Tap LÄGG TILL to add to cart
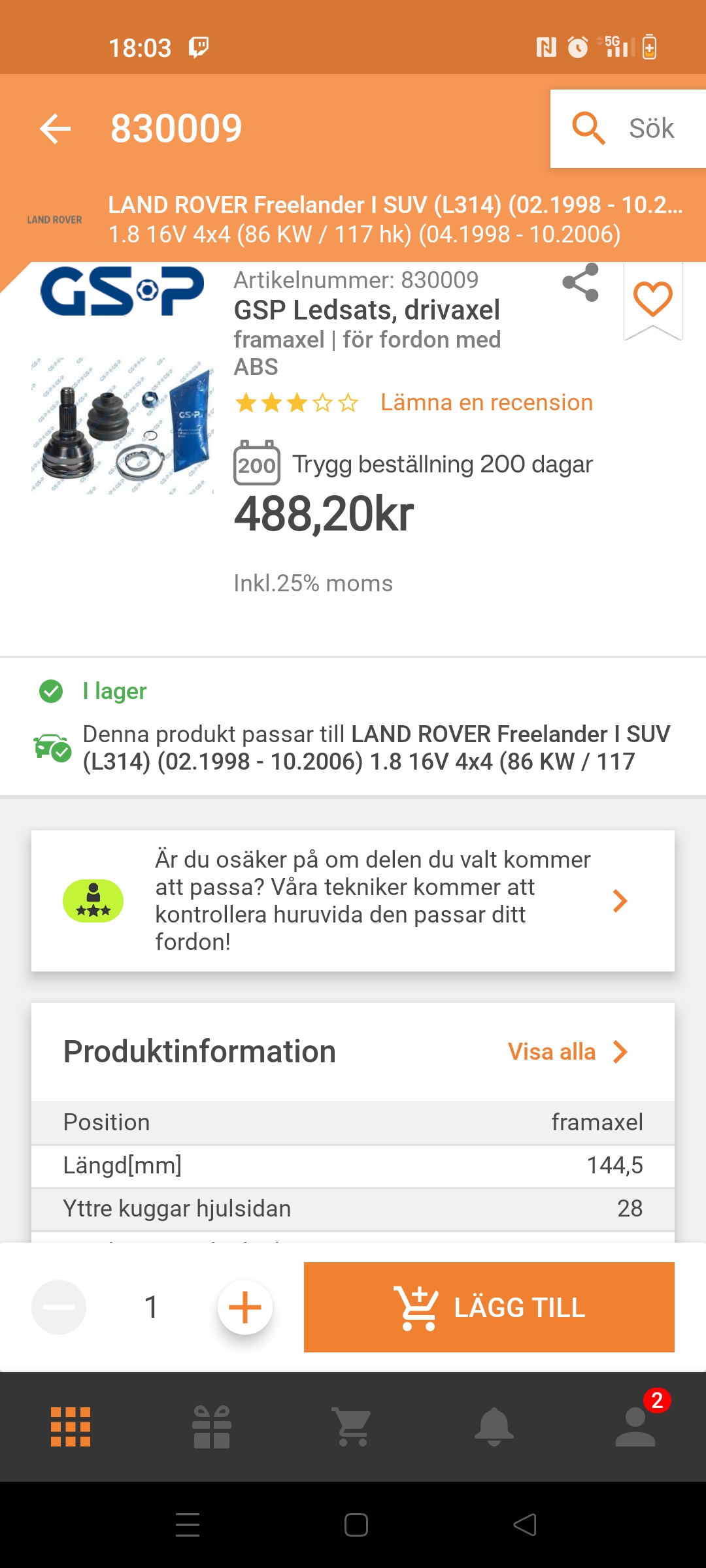Image resolution: width=706 pixels, height=1568 pixels. (x=489, y=1307)
